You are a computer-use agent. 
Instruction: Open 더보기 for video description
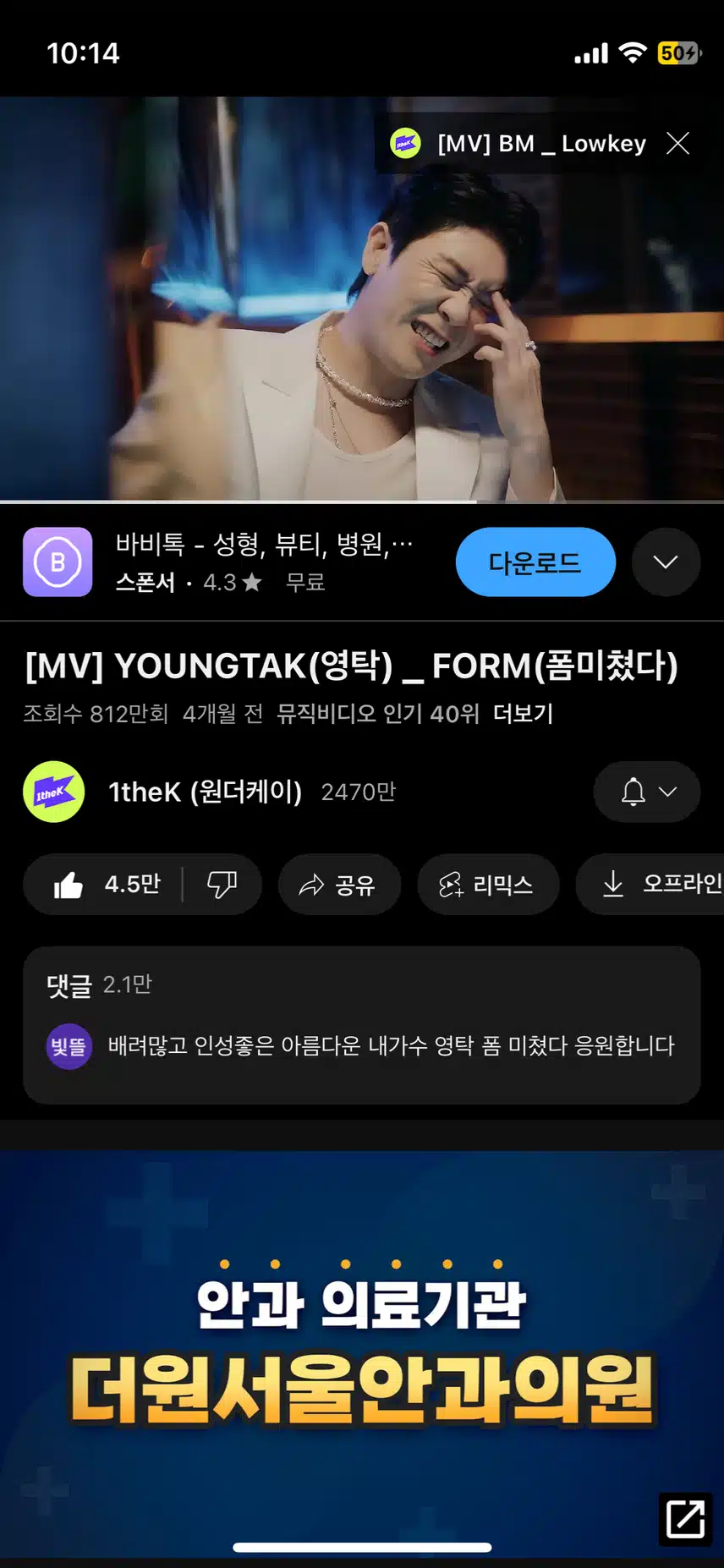click(523, 714)
